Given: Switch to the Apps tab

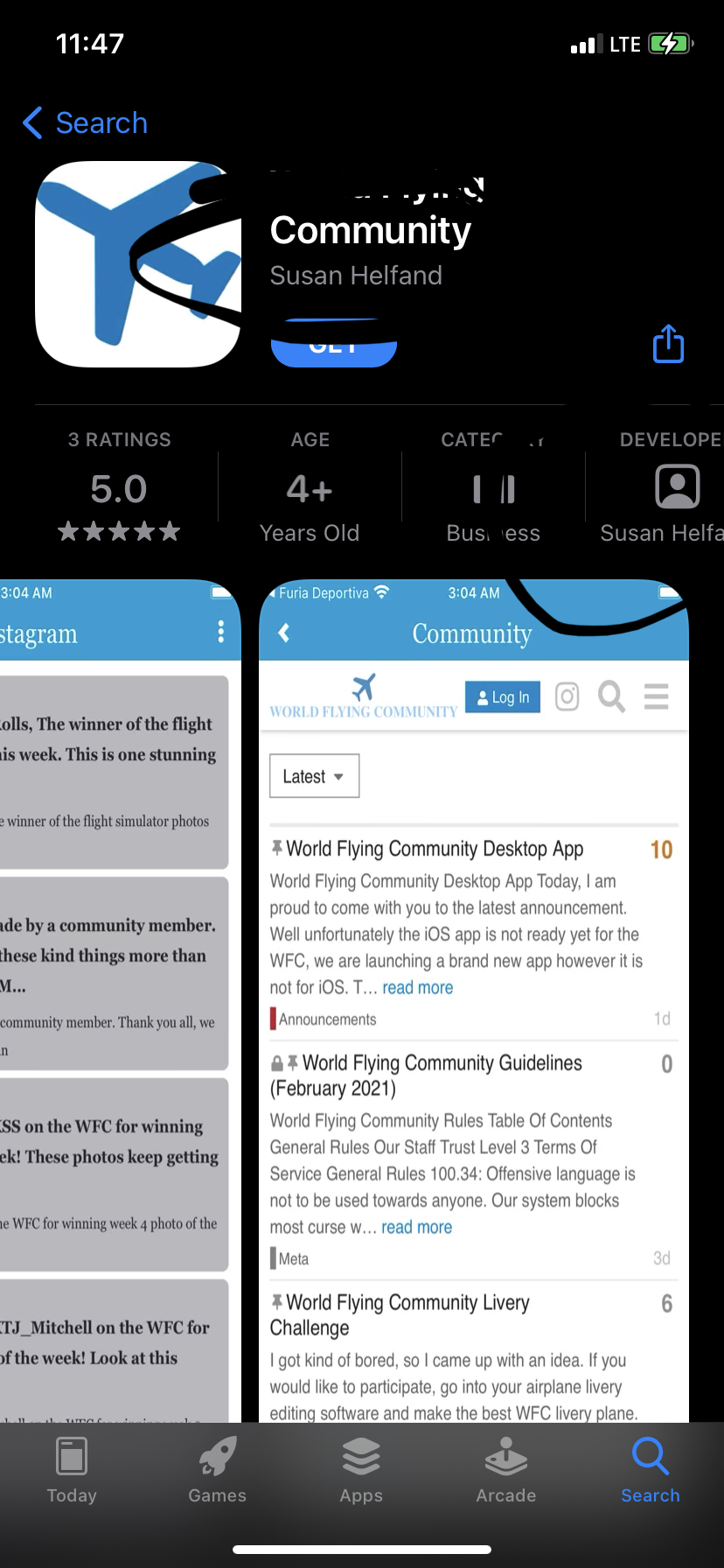Looking at the screenshot, I should point(361,1470).
